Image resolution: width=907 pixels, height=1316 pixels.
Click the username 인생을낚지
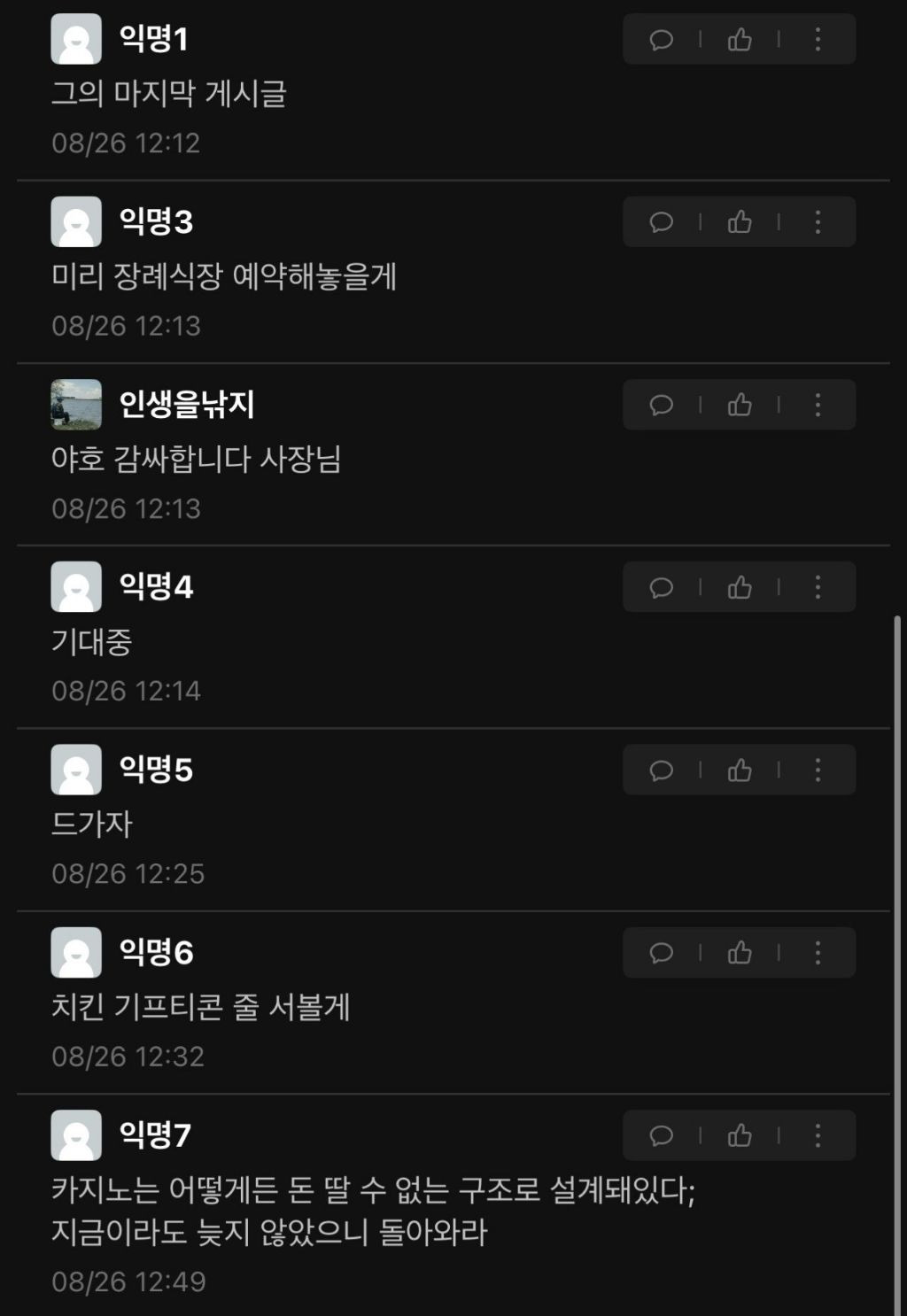(x=189, y=405)
